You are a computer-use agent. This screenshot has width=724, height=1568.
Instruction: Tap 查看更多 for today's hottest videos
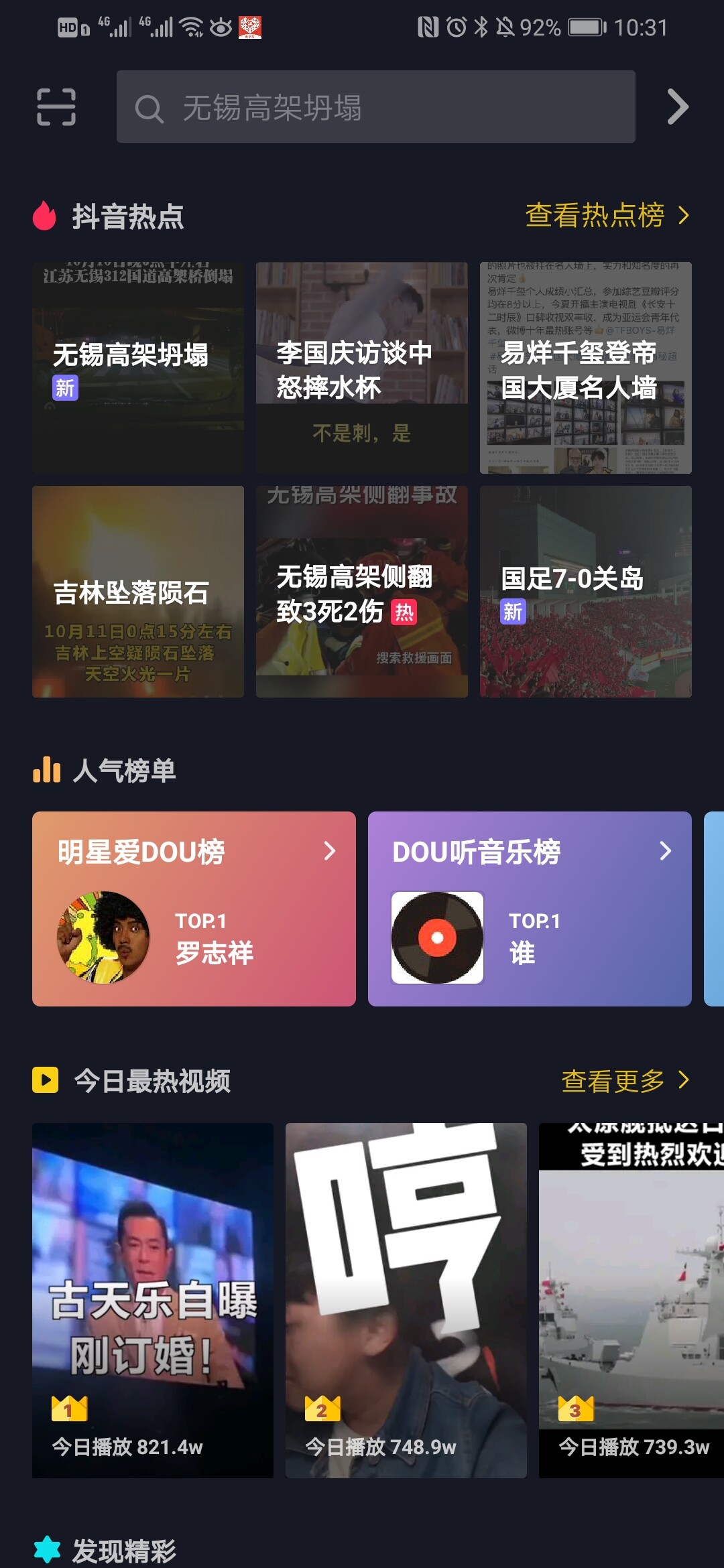(625, 1080)
